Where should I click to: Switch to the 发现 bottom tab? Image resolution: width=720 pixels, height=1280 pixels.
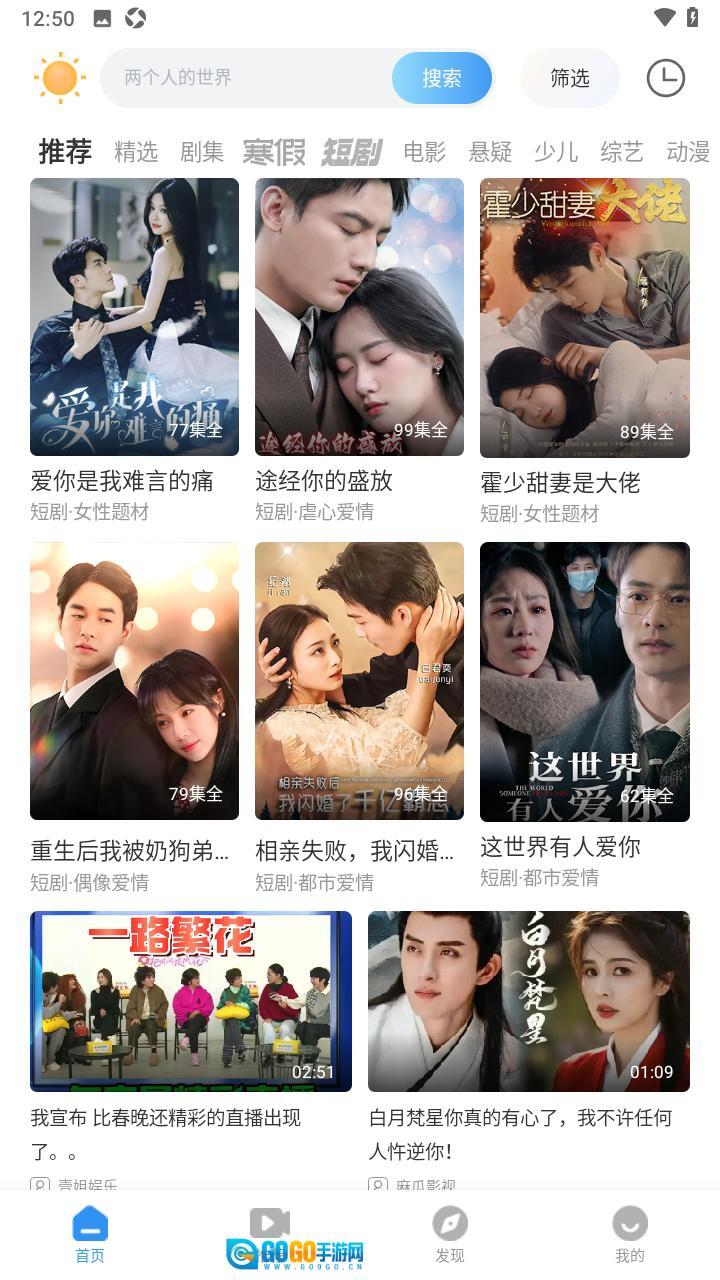pyautogui.click(x=450, y=1235)
